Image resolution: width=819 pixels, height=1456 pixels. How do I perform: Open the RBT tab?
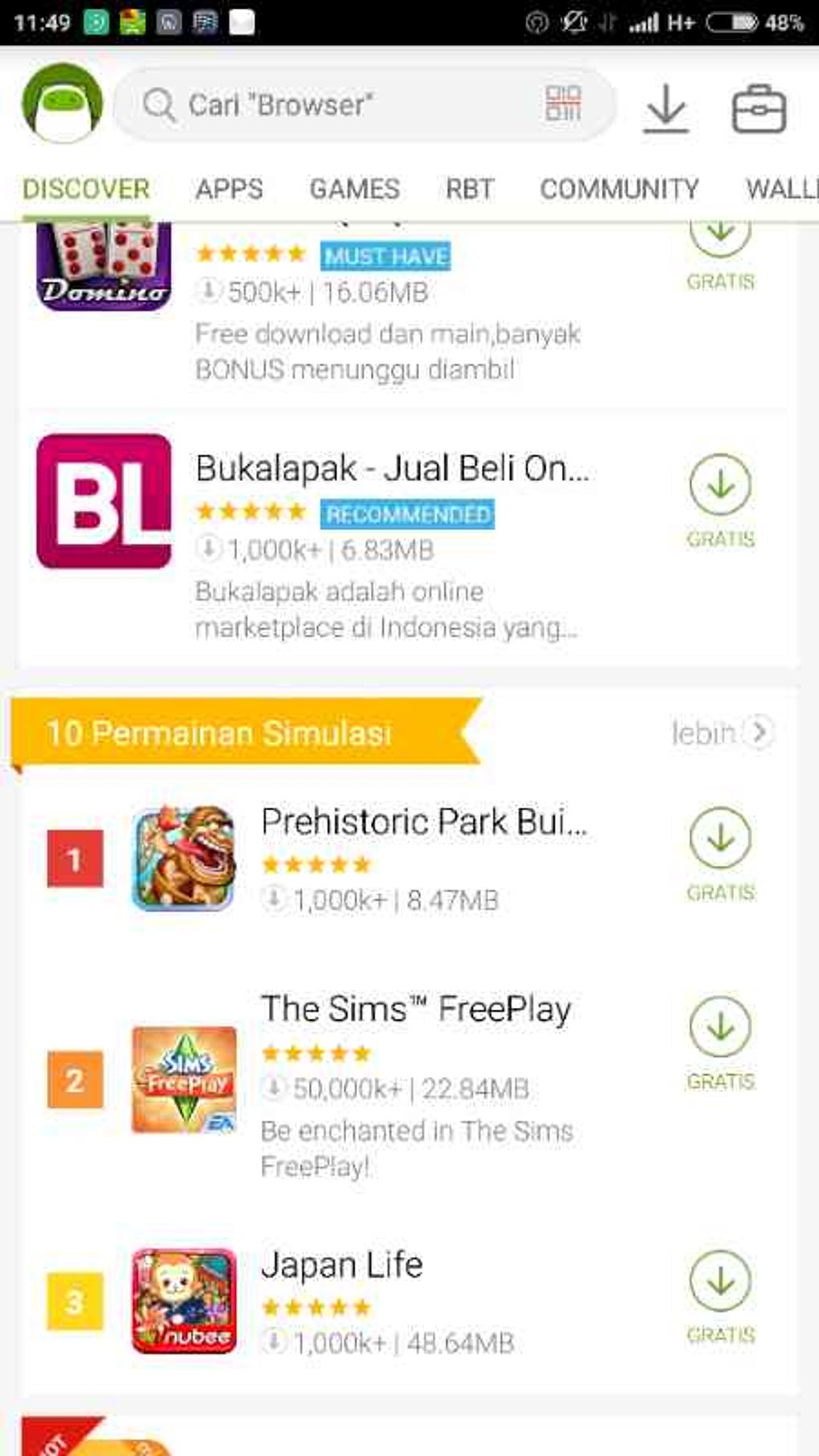coord(470,190)
